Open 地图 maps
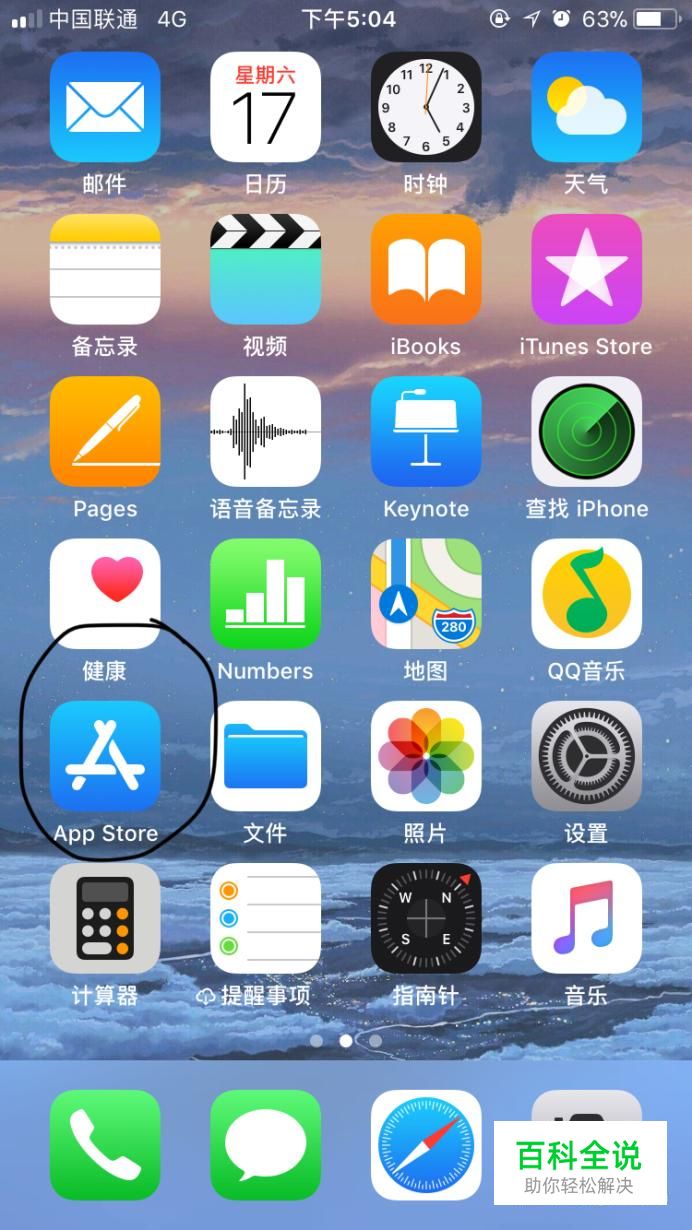 click(x=426, y=594)
